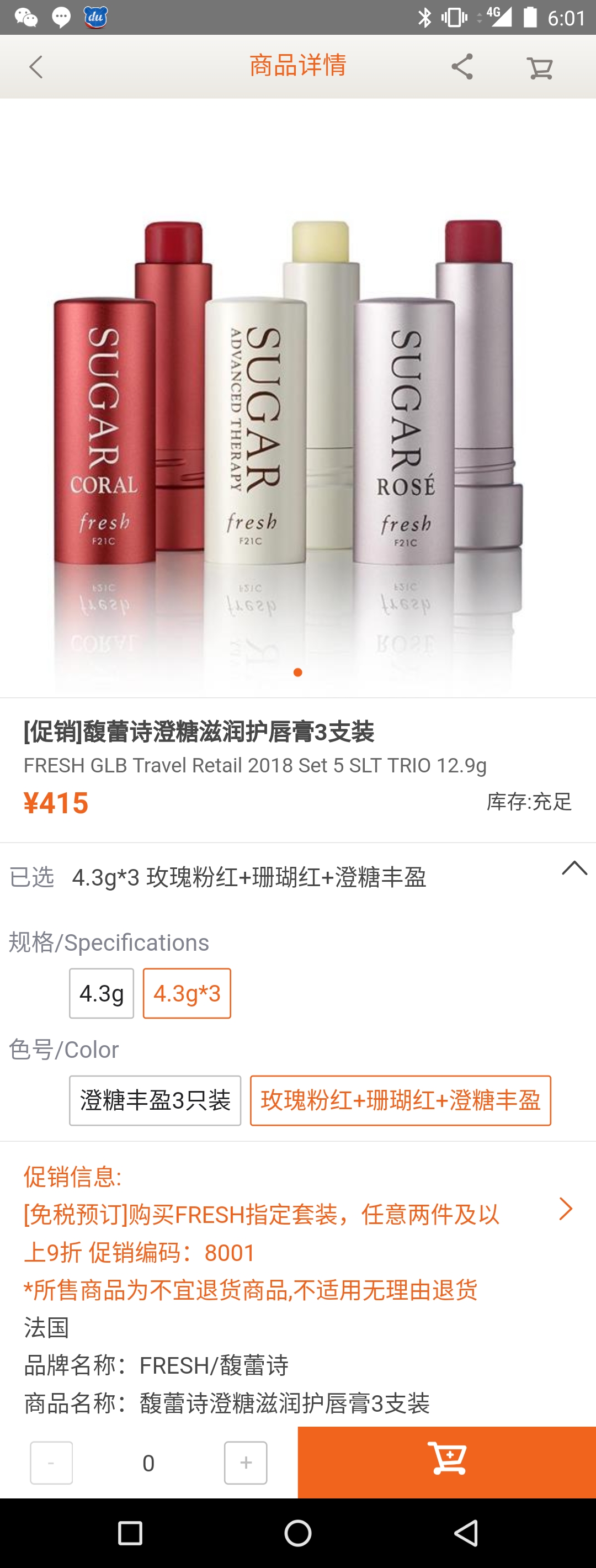The height and width of the screenshot is (1568, 596).
Task: Increase quantity with the plus stepper
Action: (245, 1461)
